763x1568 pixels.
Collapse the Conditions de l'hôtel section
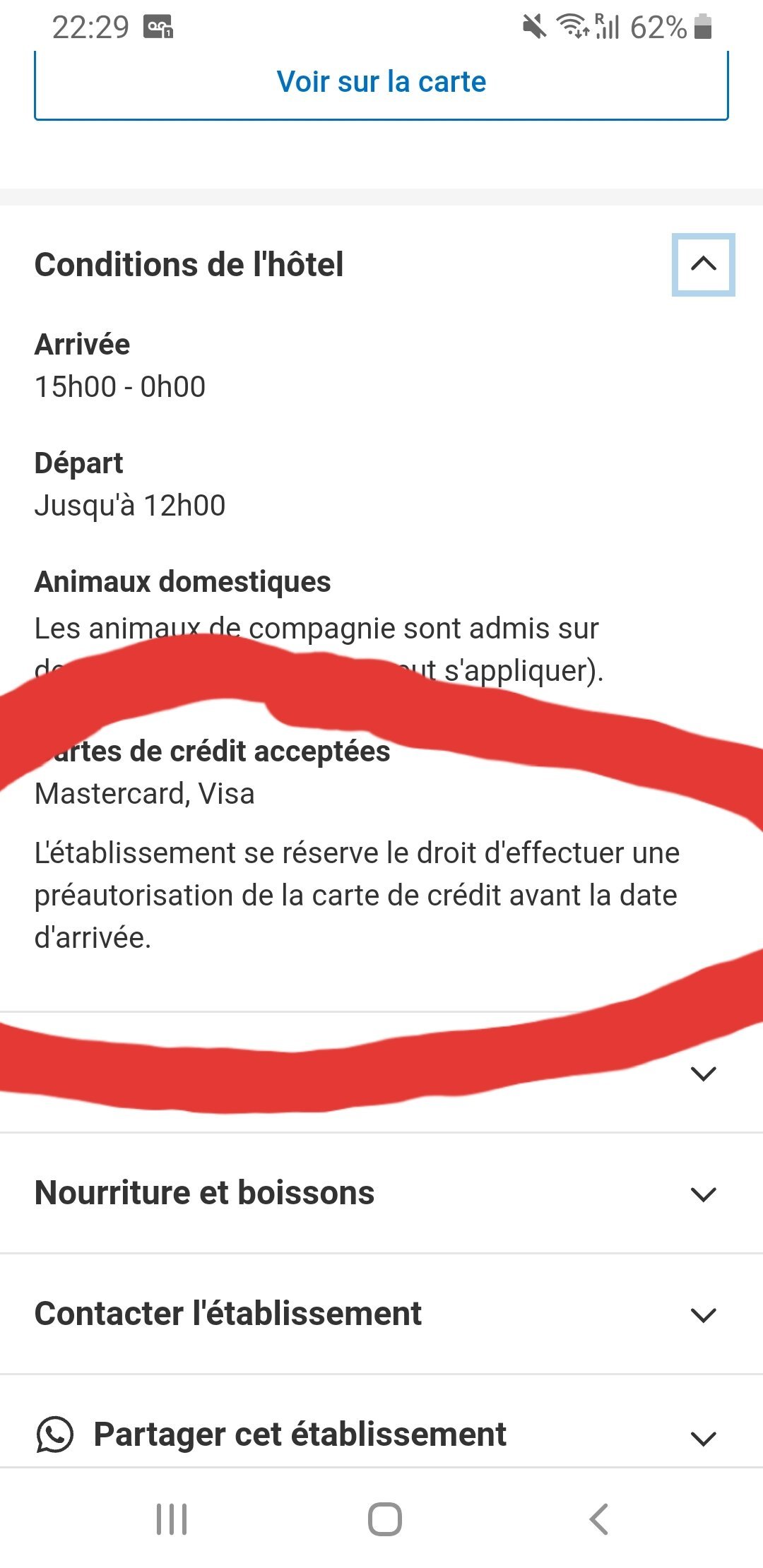point(703,264)
